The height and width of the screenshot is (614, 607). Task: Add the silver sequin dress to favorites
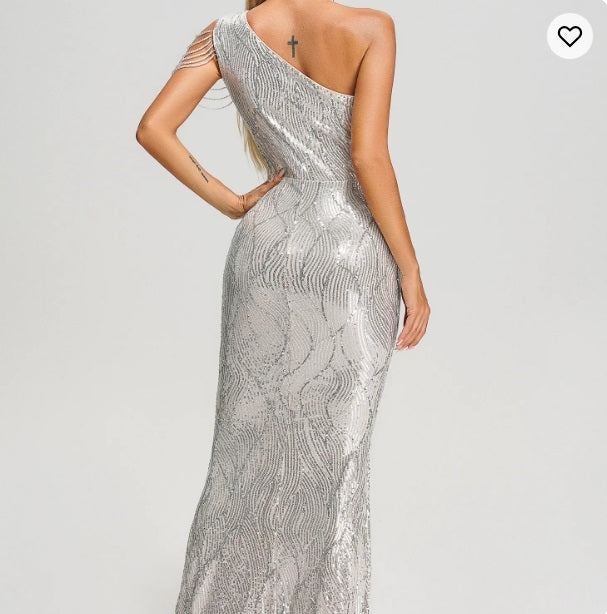569,36
